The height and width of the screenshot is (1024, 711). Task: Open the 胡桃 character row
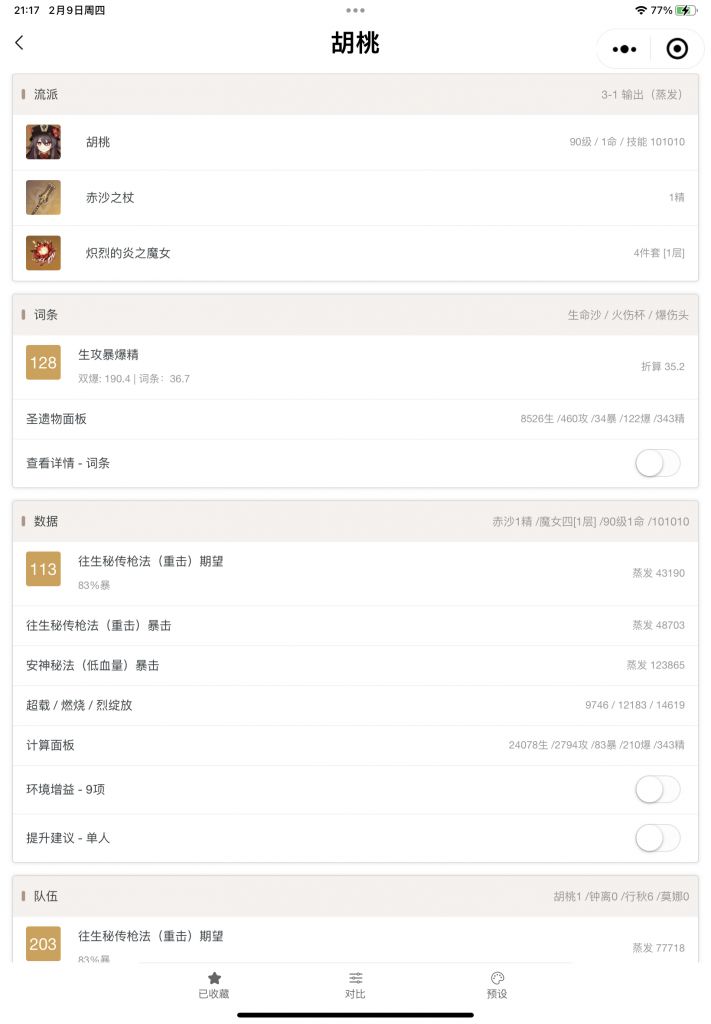[355, 142]
